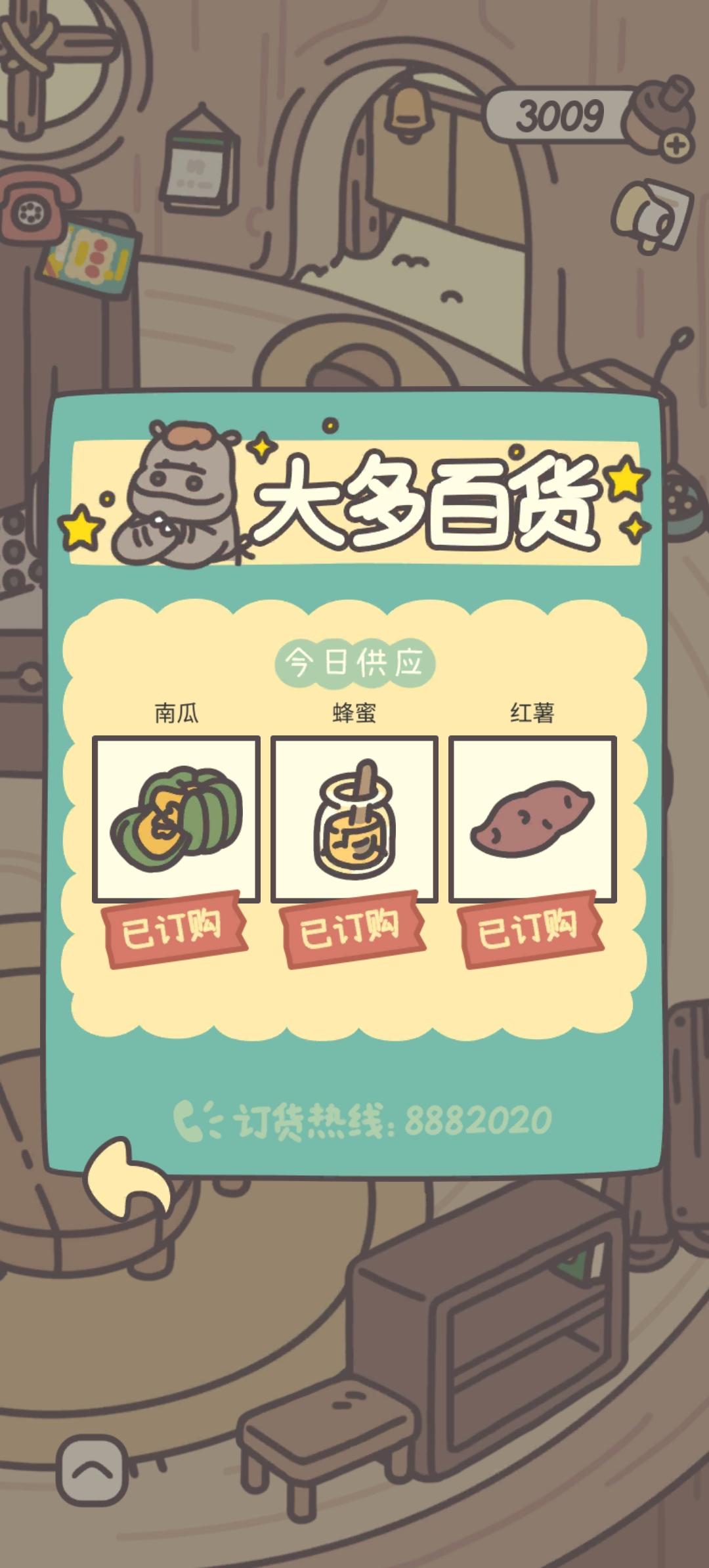Collapse the 今日供应 supply section header
Viewport: 709px width, 1568px height.
[354, 663]
